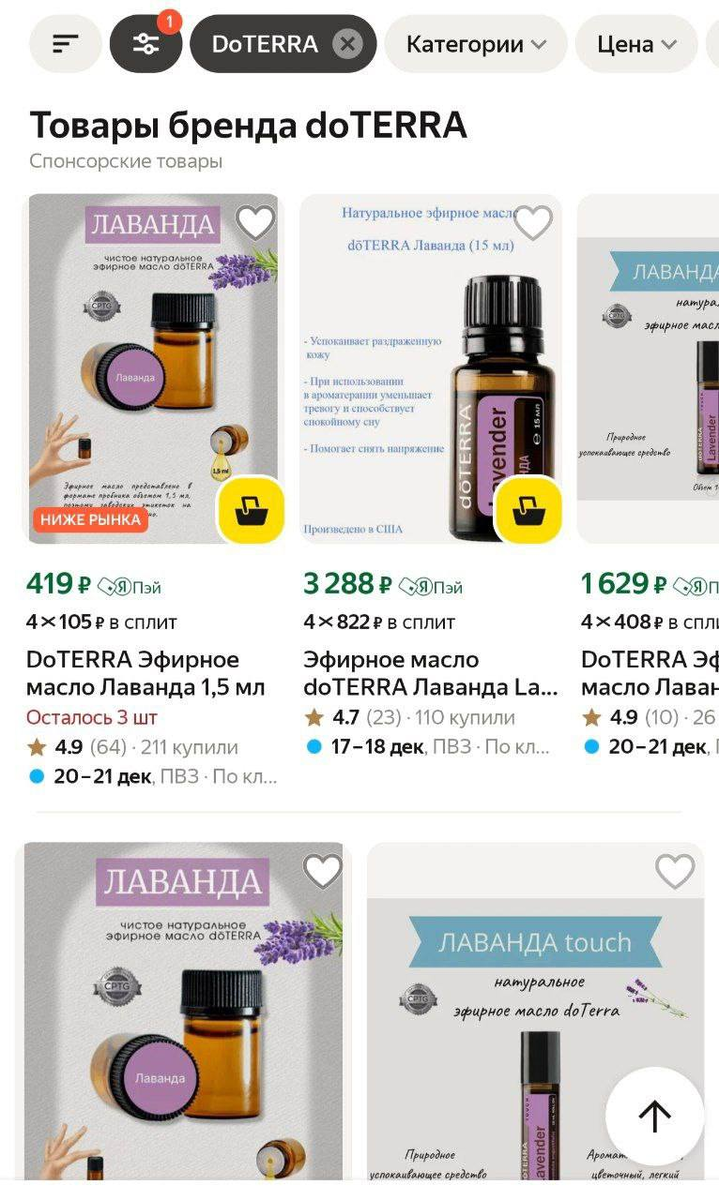The height and width of the screenshot is (1200, 719).
Task: Open the DoTERRA Лаванда 1,5 мл product
Action: point(145,673)
